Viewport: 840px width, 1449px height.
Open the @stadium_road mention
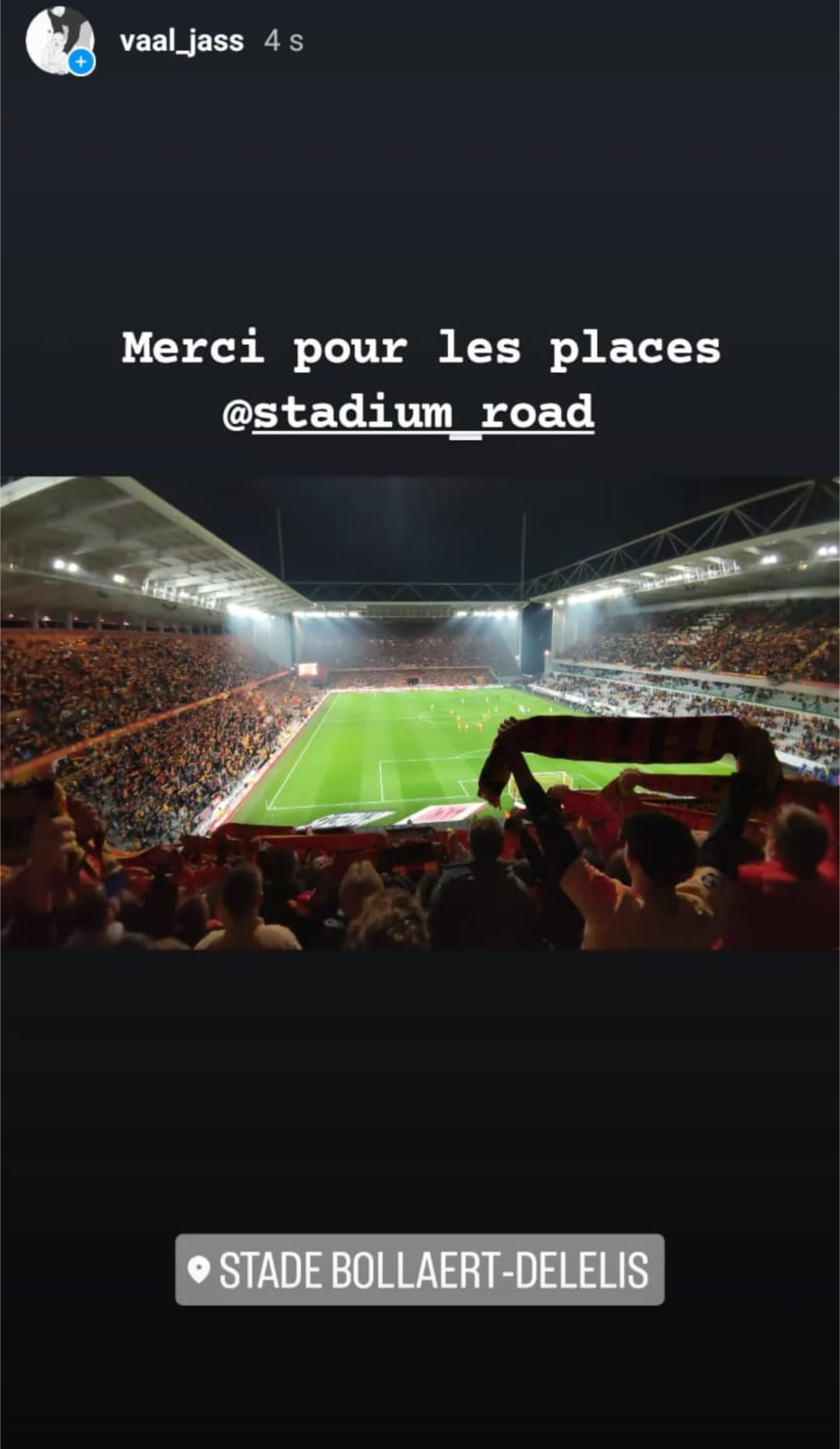408,412
